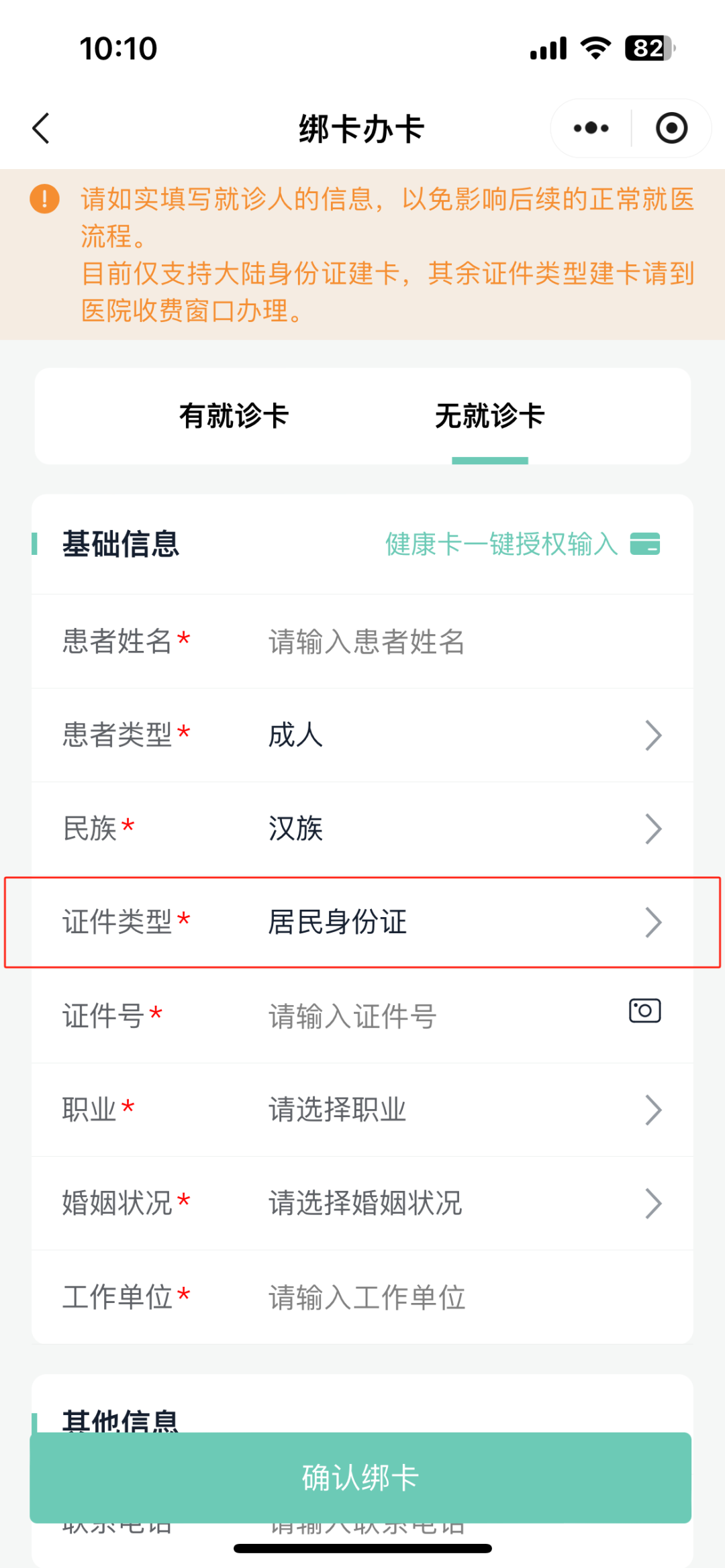
Task: Switch to the 有就诊卡 tab
Action: click(x=234, y=416)
